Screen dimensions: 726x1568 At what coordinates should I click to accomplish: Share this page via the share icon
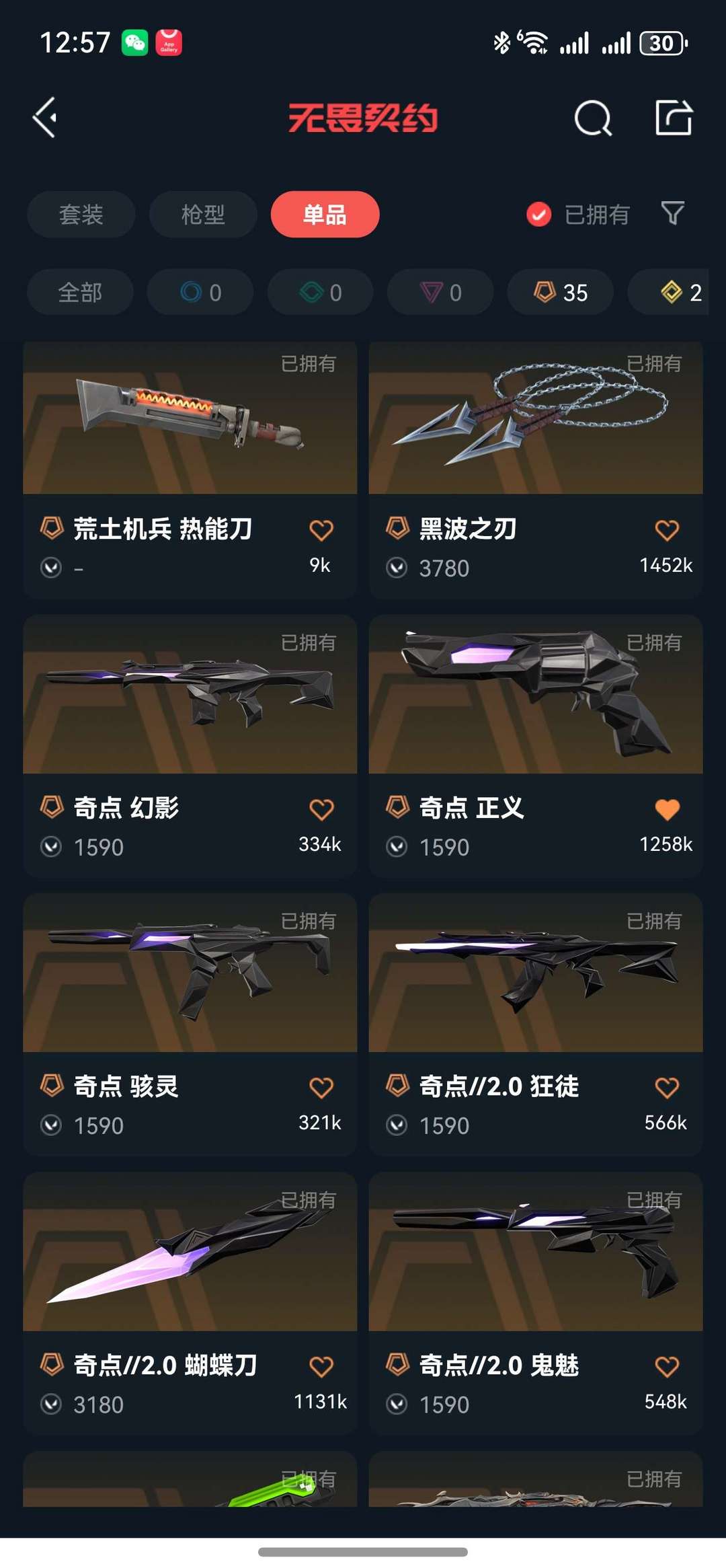pyautogui.click(x=674, y=118)
